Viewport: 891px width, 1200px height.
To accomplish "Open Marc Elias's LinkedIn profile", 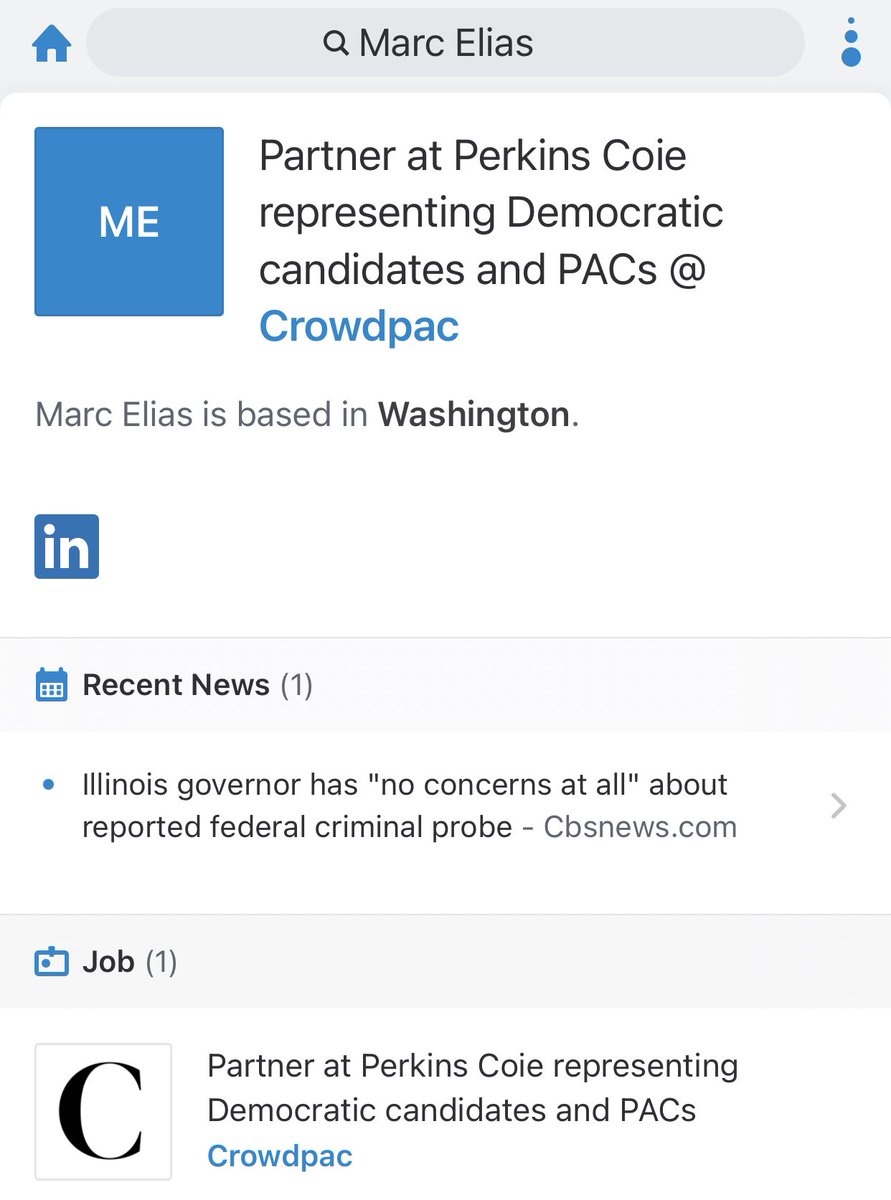I will (67, 546).
